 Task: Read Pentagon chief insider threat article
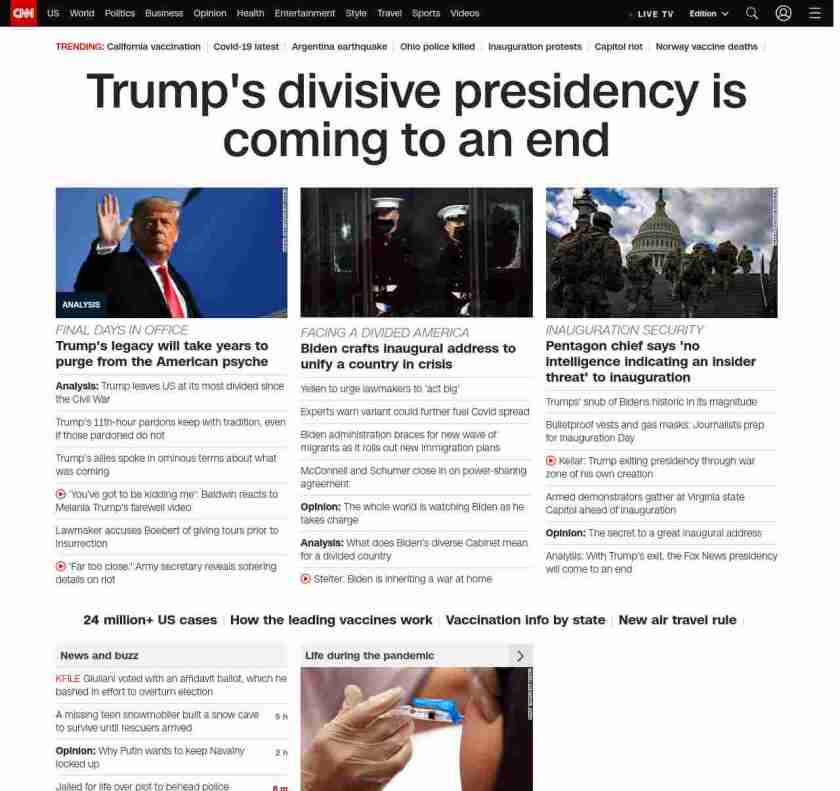(650, 361)
